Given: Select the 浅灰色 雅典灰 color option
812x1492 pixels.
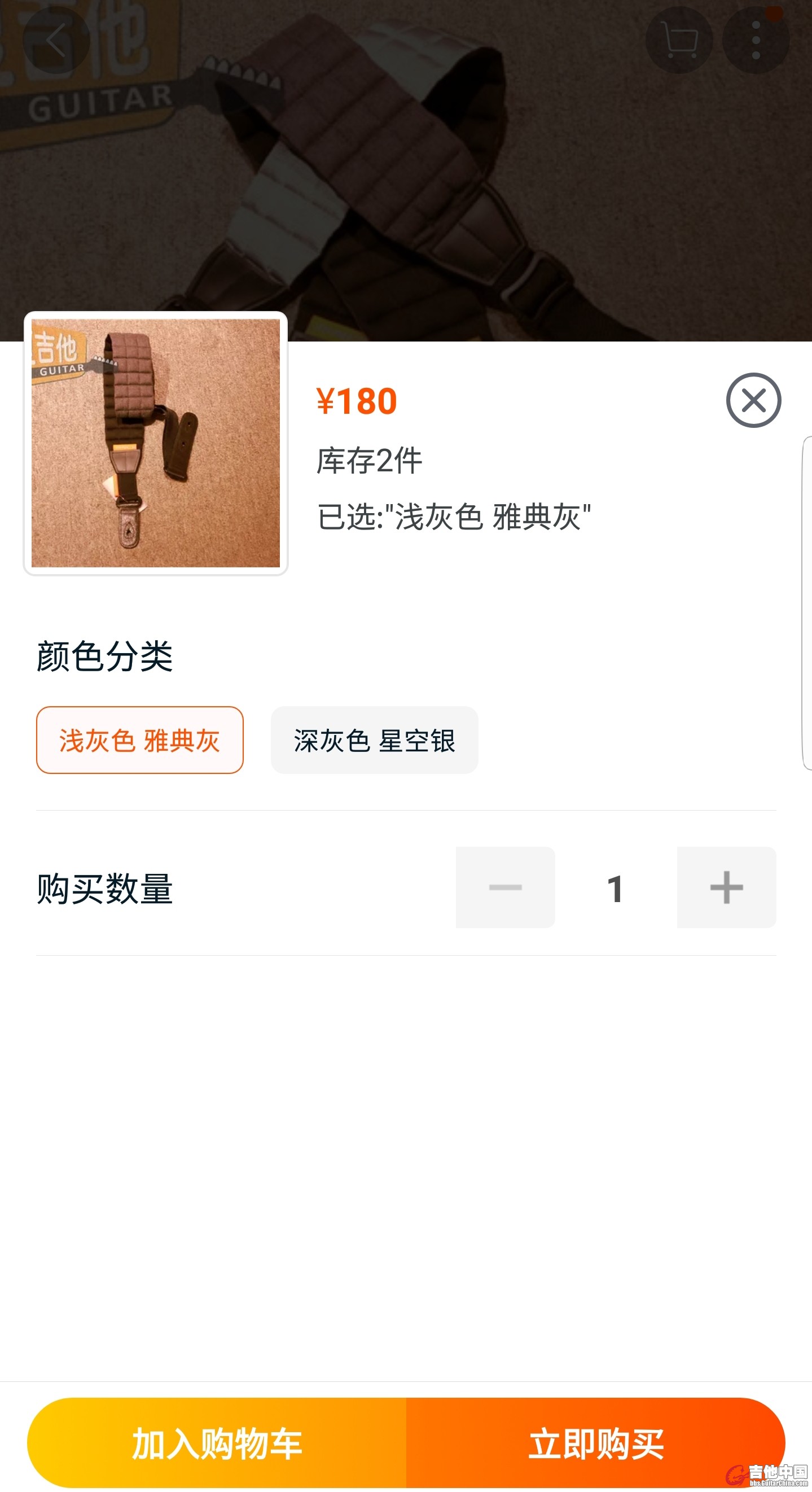Looking at the screenshot, I should tap(139, 740).
